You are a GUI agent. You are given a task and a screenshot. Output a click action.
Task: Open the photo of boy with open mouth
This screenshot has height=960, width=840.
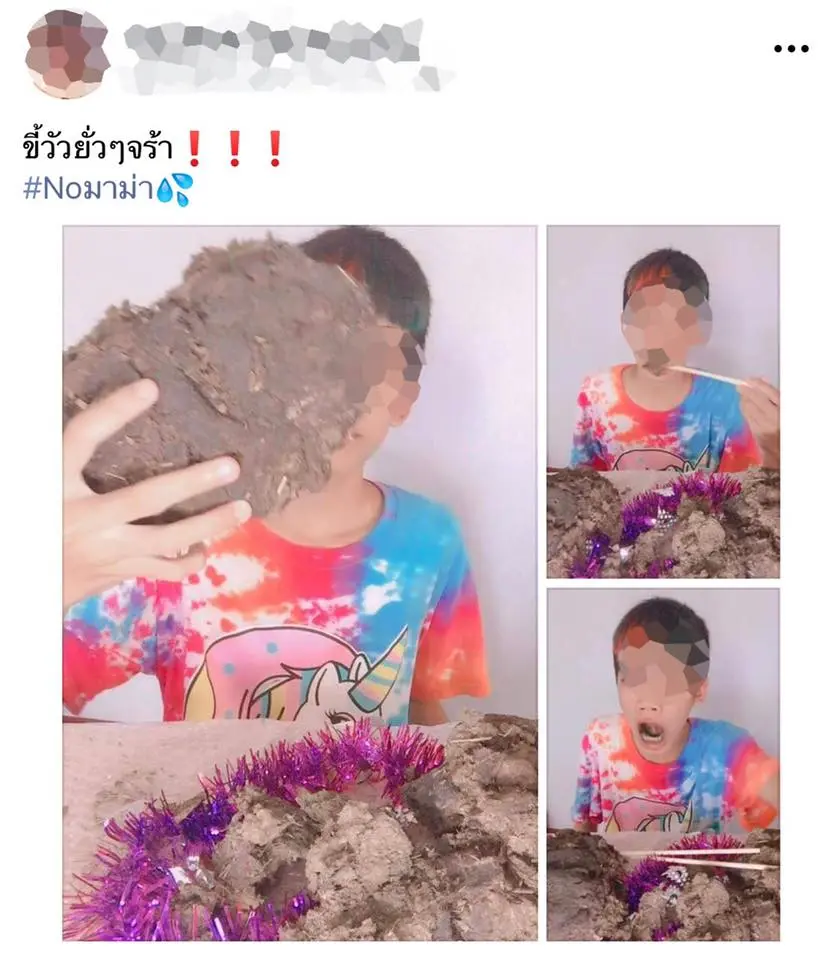tap(662, 764)
